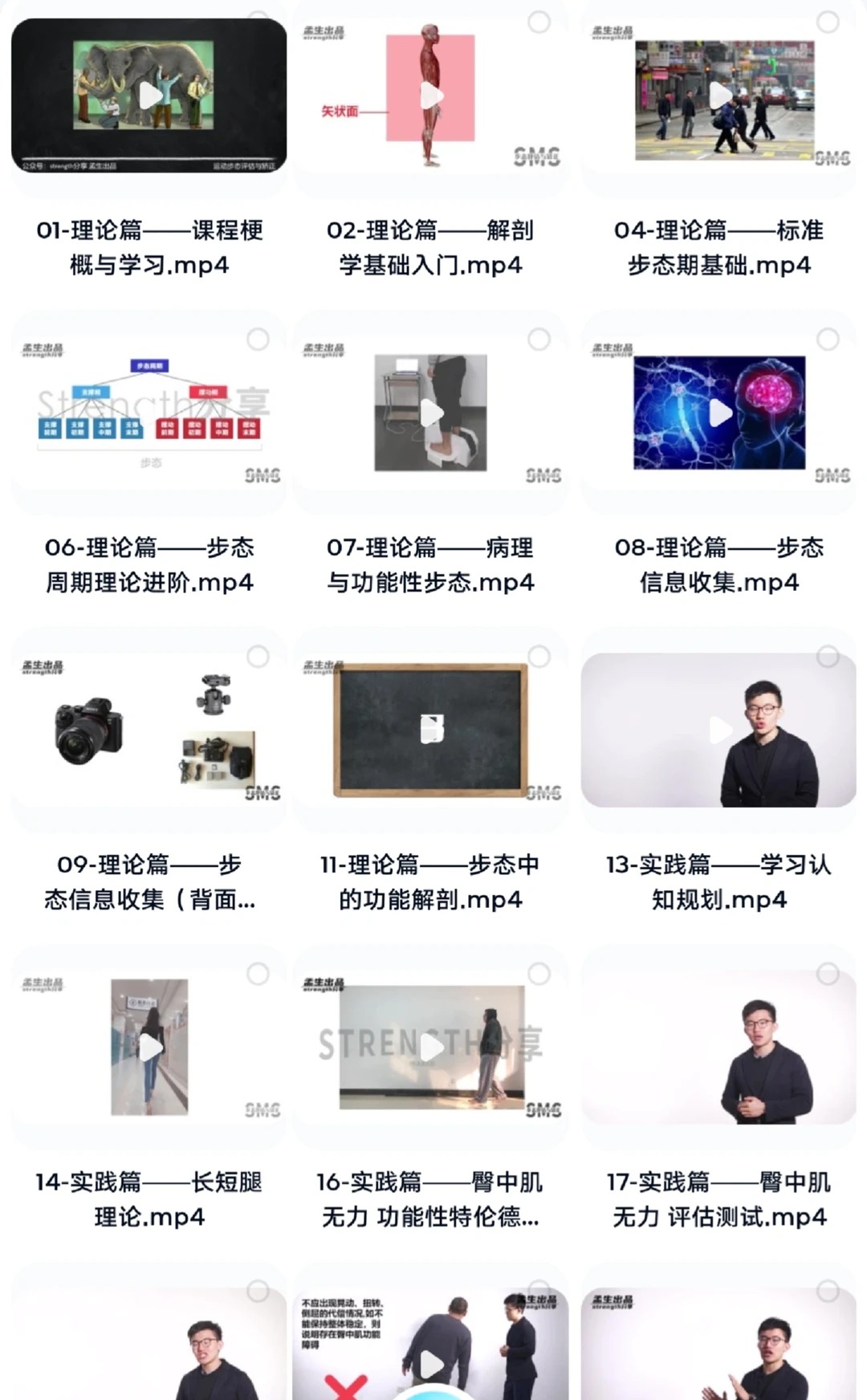Play 02-理论篇 解剖学基础入门 video
This screenshot has width=867, height=1400.
431,96
